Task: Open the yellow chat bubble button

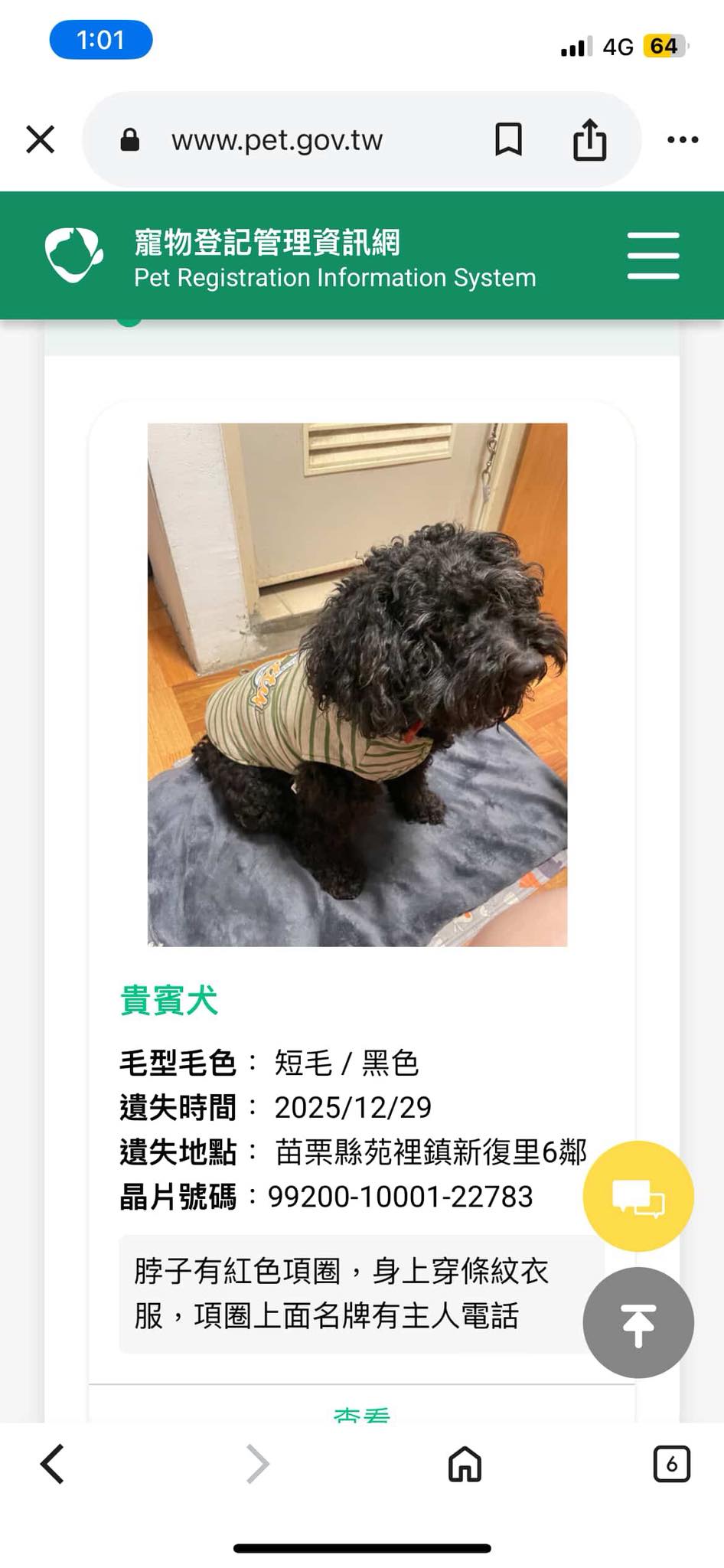Action: click(x=638, y=1196)
